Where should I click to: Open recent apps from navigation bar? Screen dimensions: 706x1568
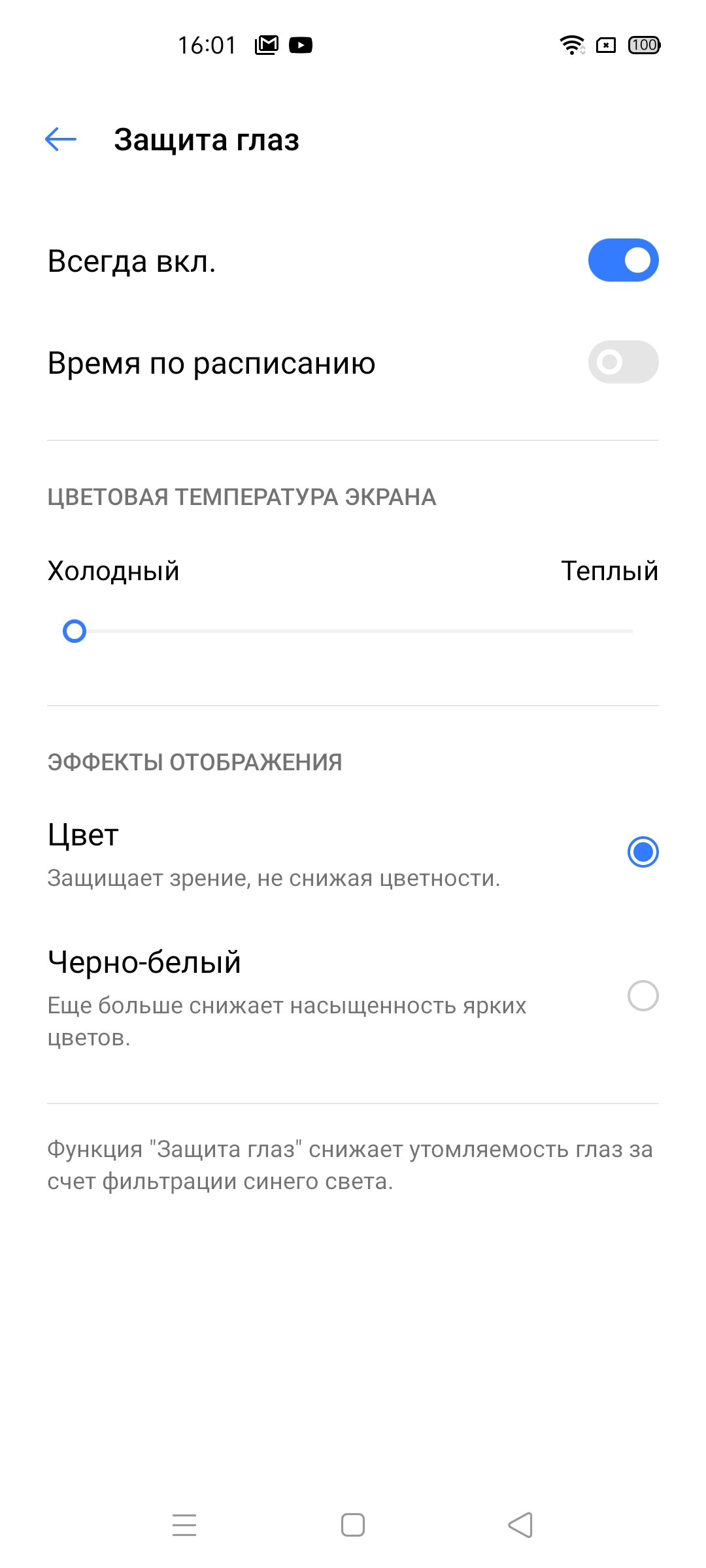coord(184,1525)
